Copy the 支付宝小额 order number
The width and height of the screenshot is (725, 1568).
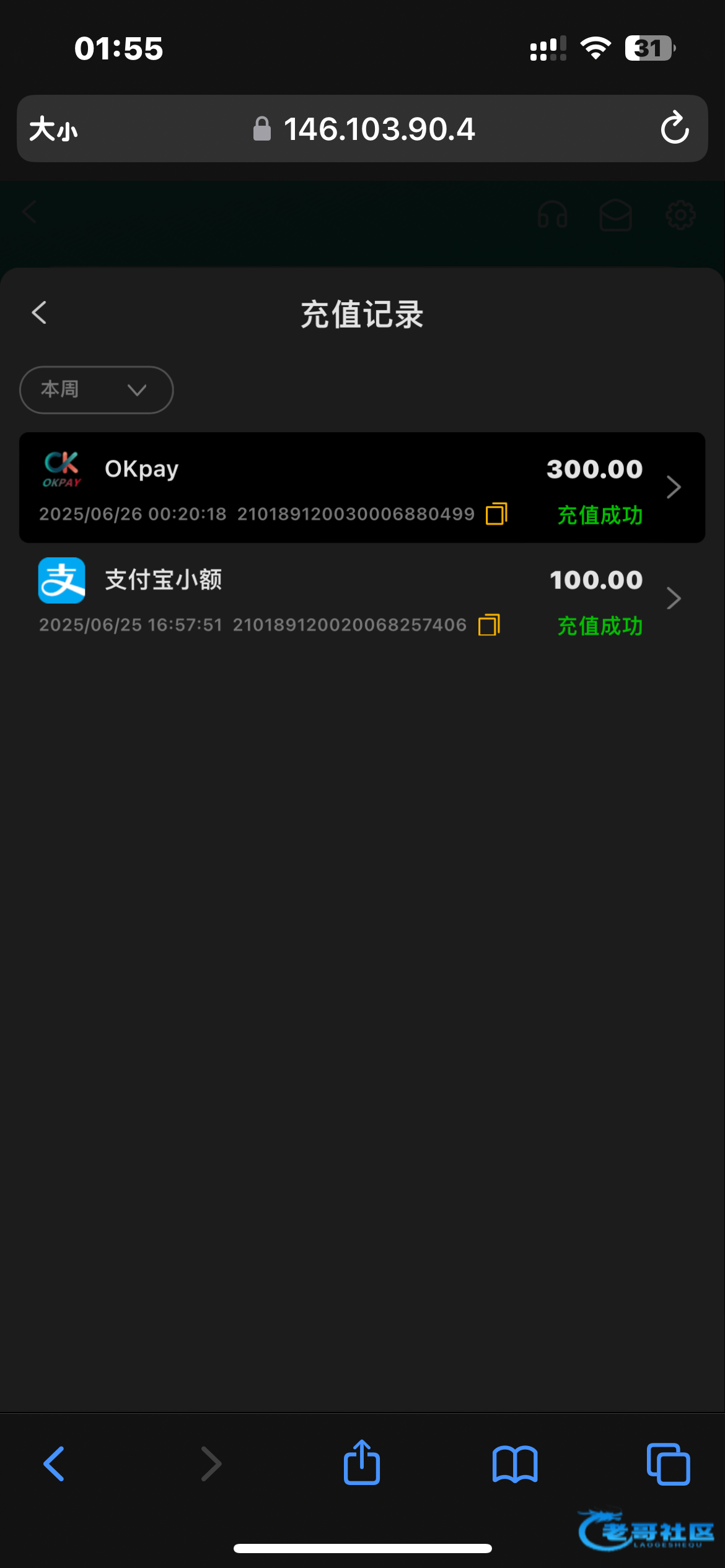point(489,624)
